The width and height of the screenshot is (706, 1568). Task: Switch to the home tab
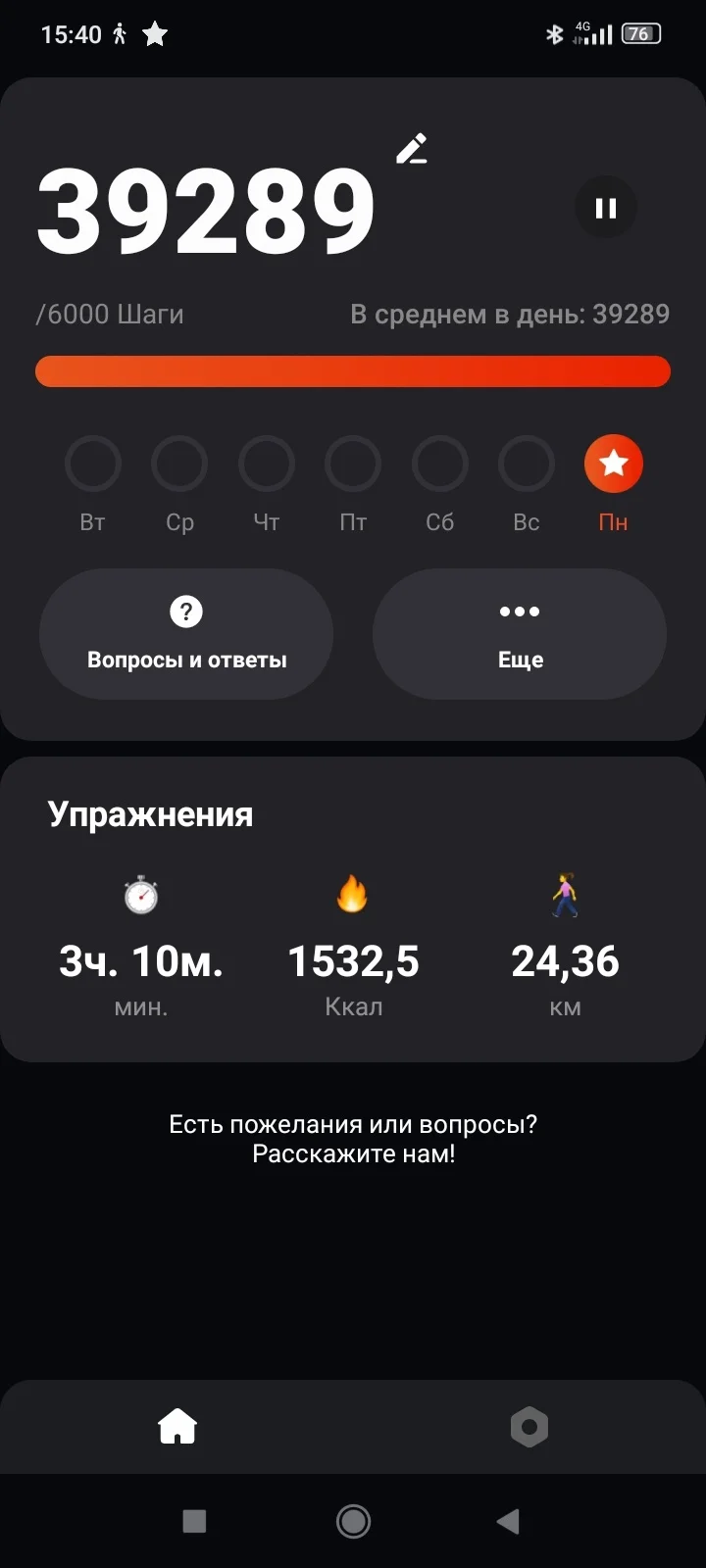pos(177,1427)
